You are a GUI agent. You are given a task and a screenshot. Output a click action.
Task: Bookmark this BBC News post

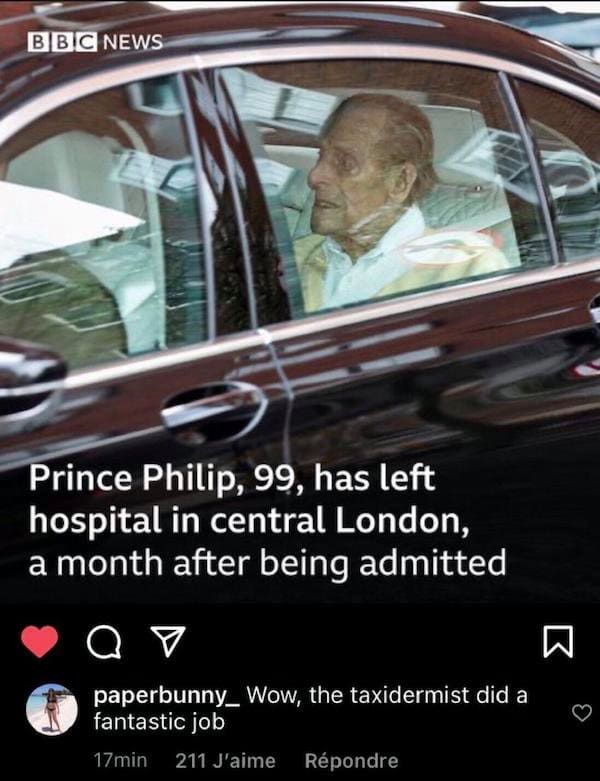559,642
